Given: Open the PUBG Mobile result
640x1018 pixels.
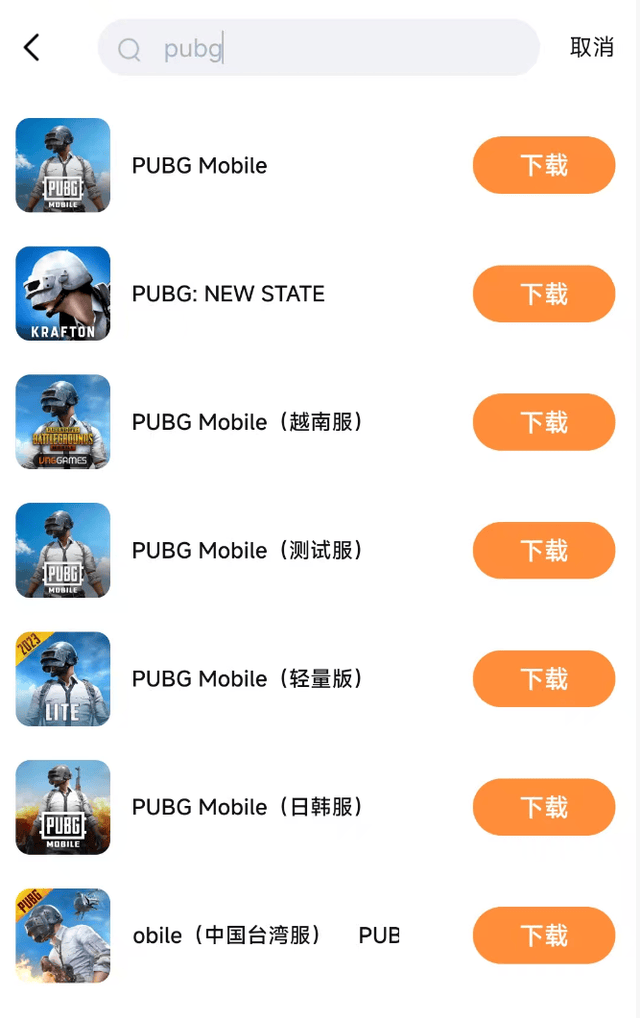Looking at the screenshot, I should pyautogui.click(x=199, y=166).
